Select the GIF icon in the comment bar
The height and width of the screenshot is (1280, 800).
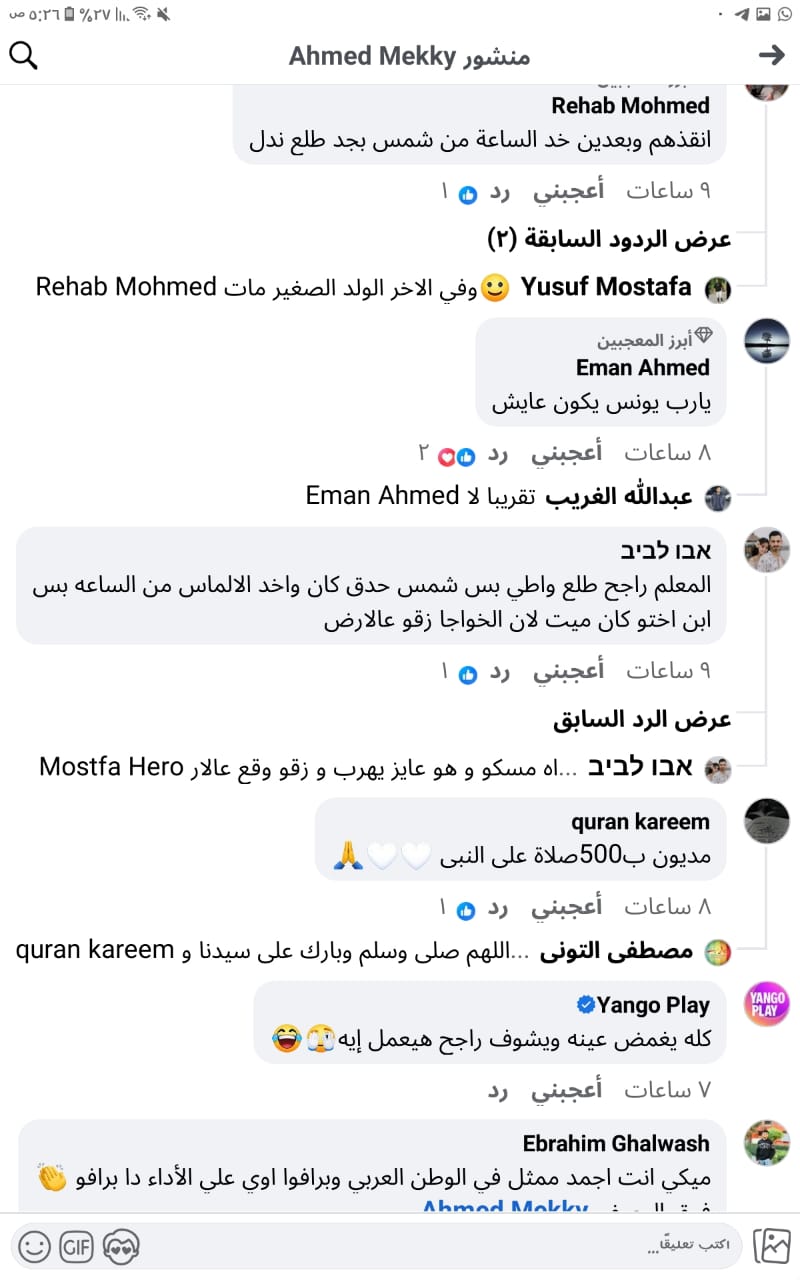point(75,1247)
